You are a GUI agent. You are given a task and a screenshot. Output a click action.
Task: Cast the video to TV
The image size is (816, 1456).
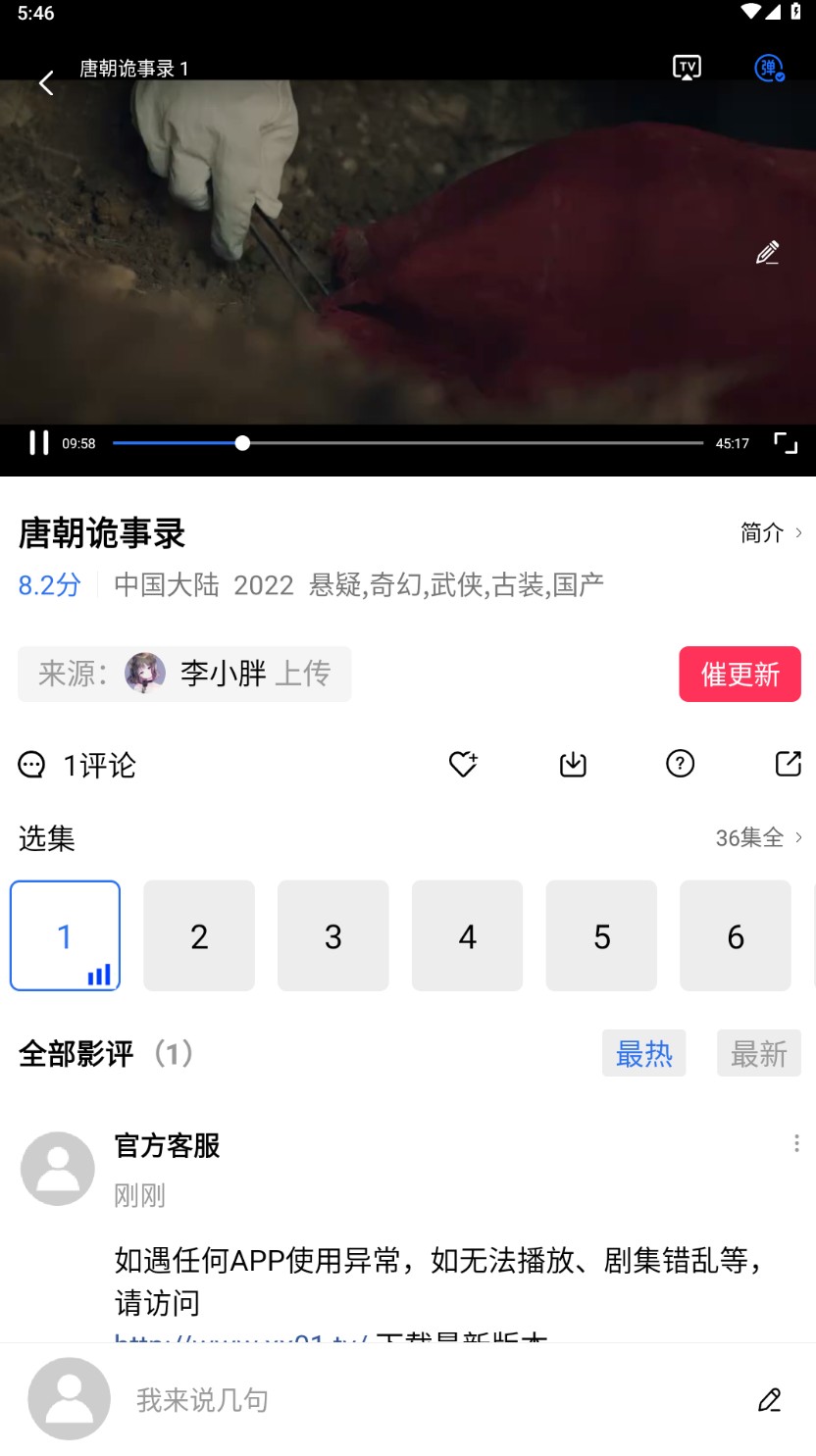687,68
